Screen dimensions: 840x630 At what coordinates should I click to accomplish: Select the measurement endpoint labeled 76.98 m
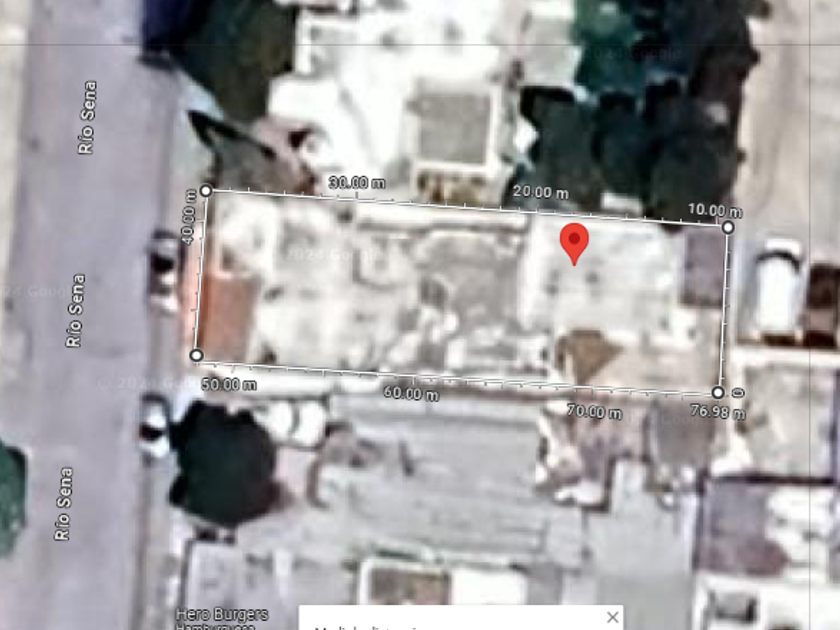(718, 392)
